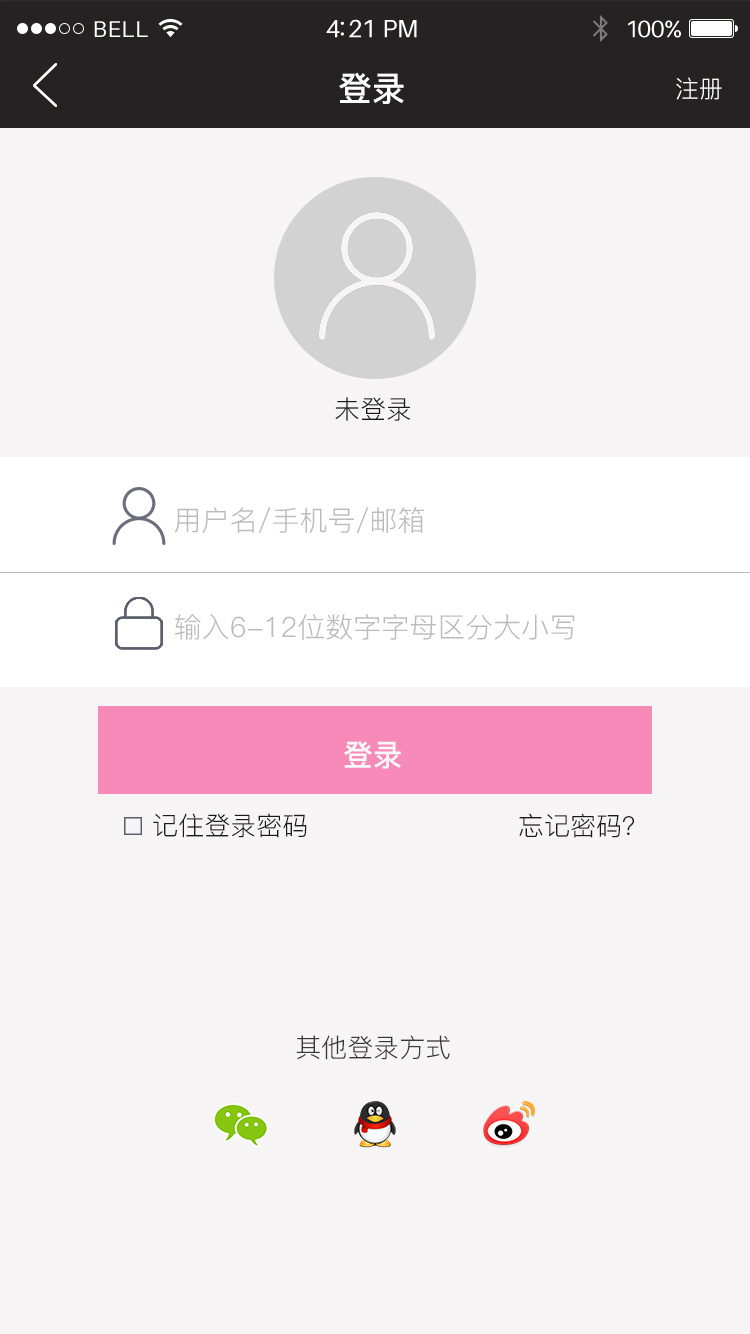The image size is (750, 1334).
Task: Tap the pink 登录 login button
Action: pyautogui.click(x=375, y=750)
